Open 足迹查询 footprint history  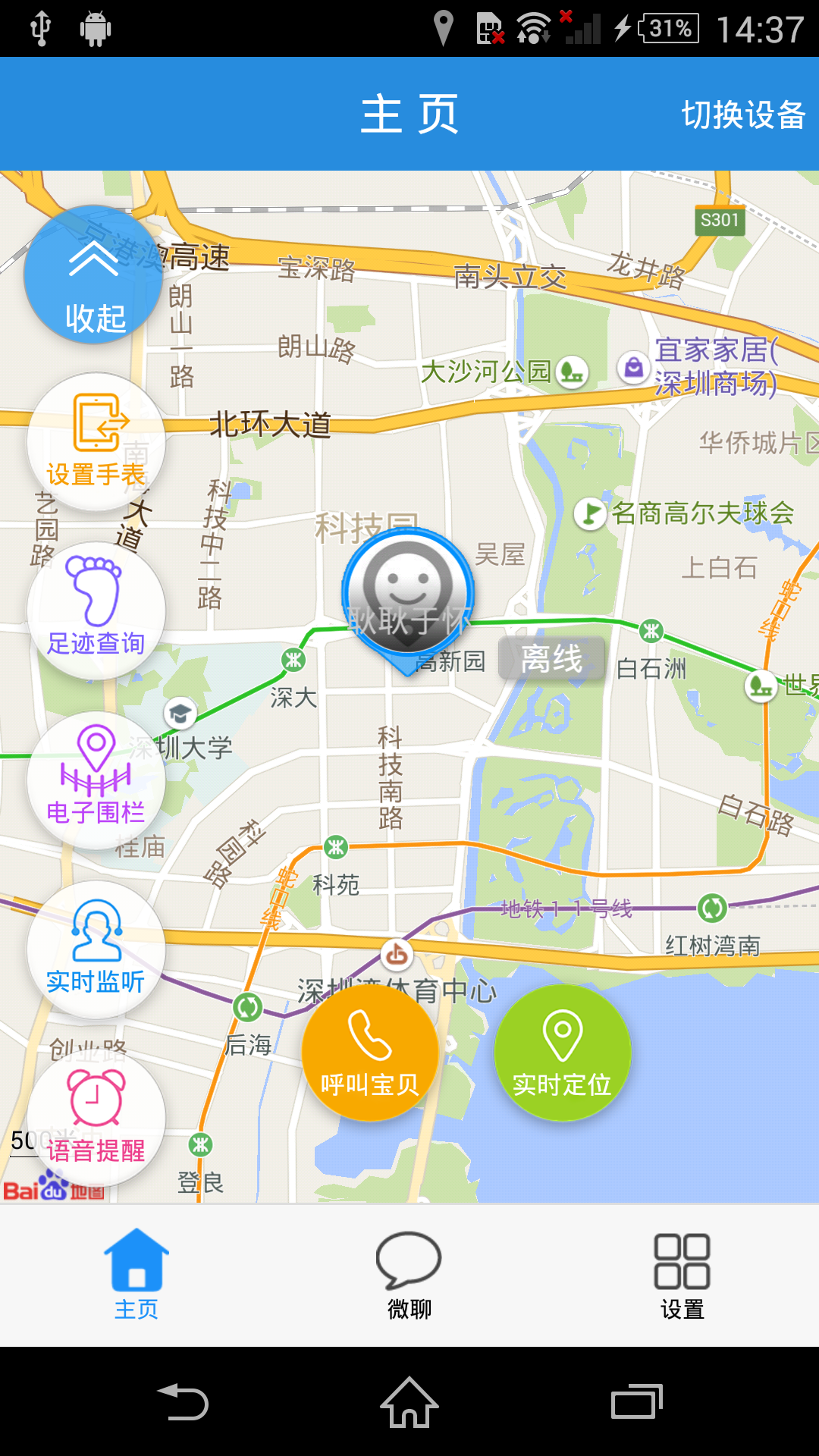(96, 610)
